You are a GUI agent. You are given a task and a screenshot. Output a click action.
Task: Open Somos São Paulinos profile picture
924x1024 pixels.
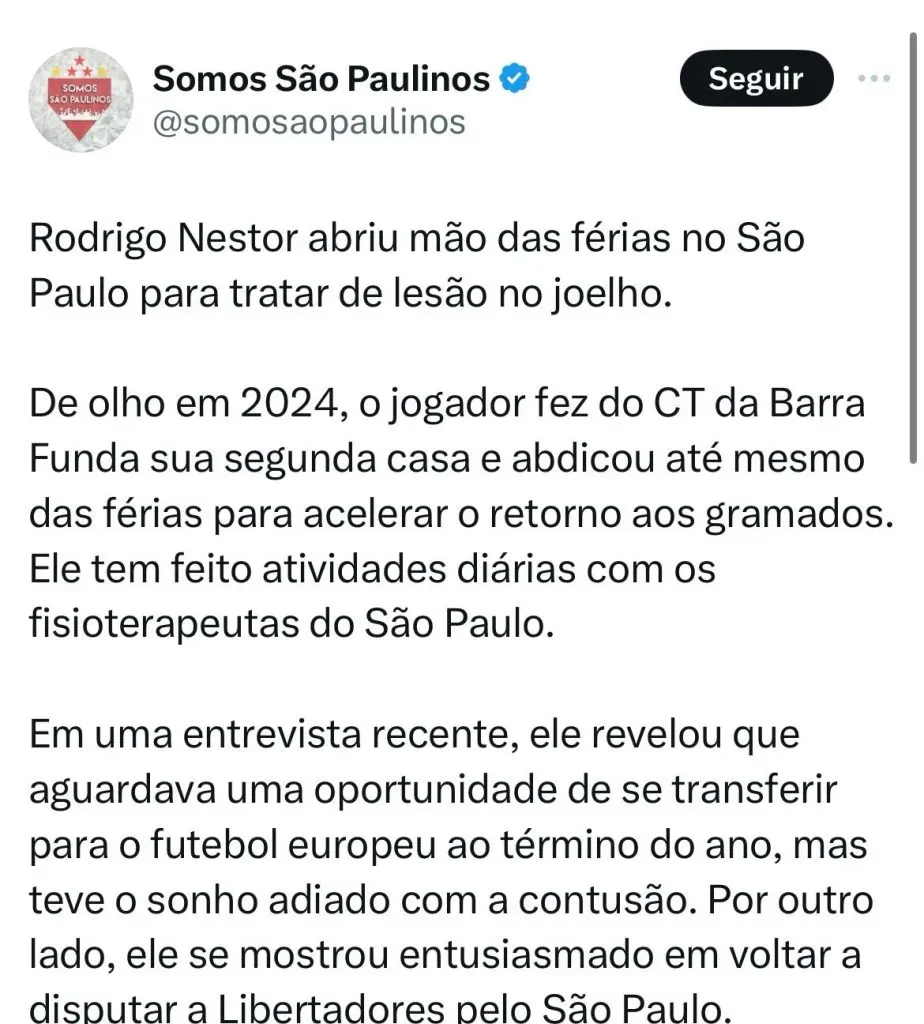82,101
